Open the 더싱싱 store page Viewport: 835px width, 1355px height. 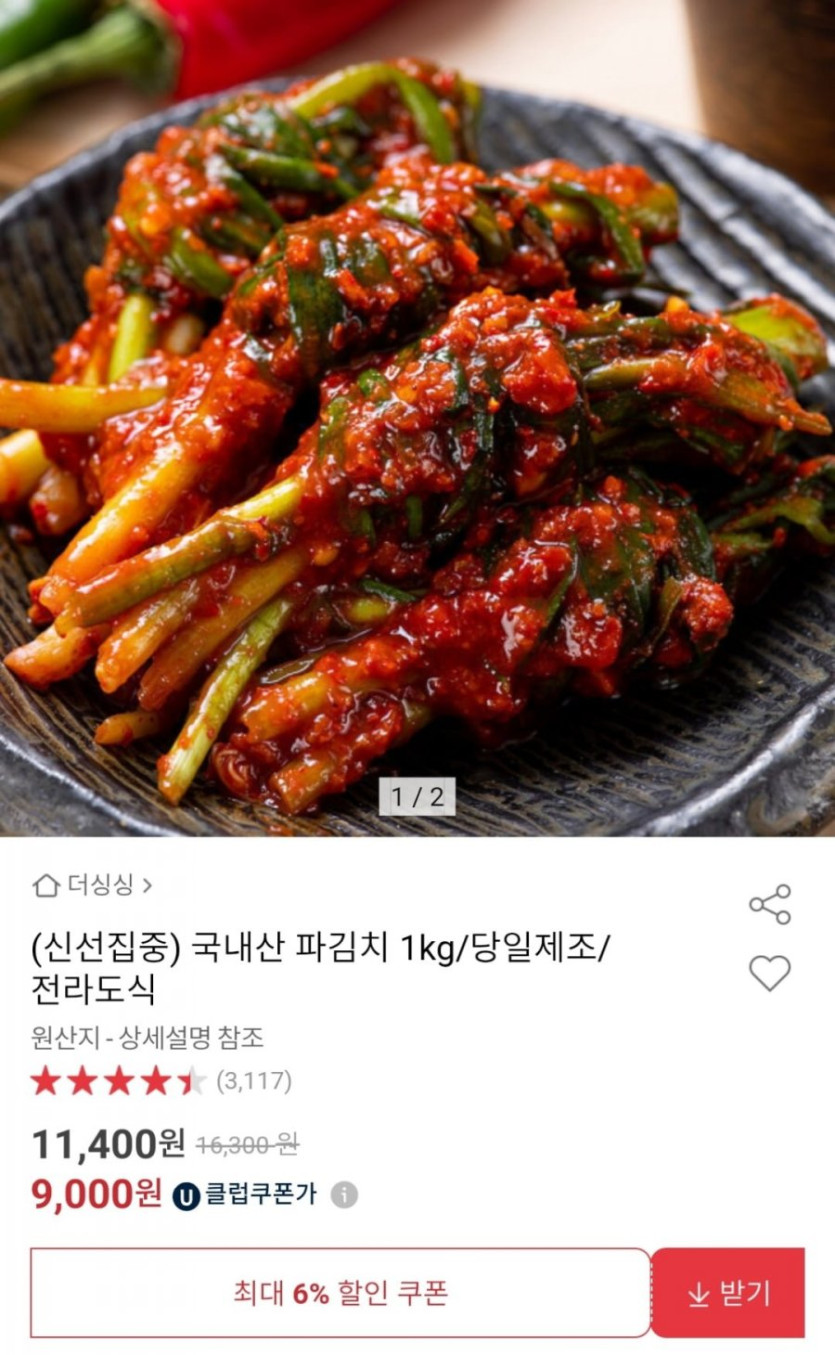pyautogui.click(x=93, y=885)
